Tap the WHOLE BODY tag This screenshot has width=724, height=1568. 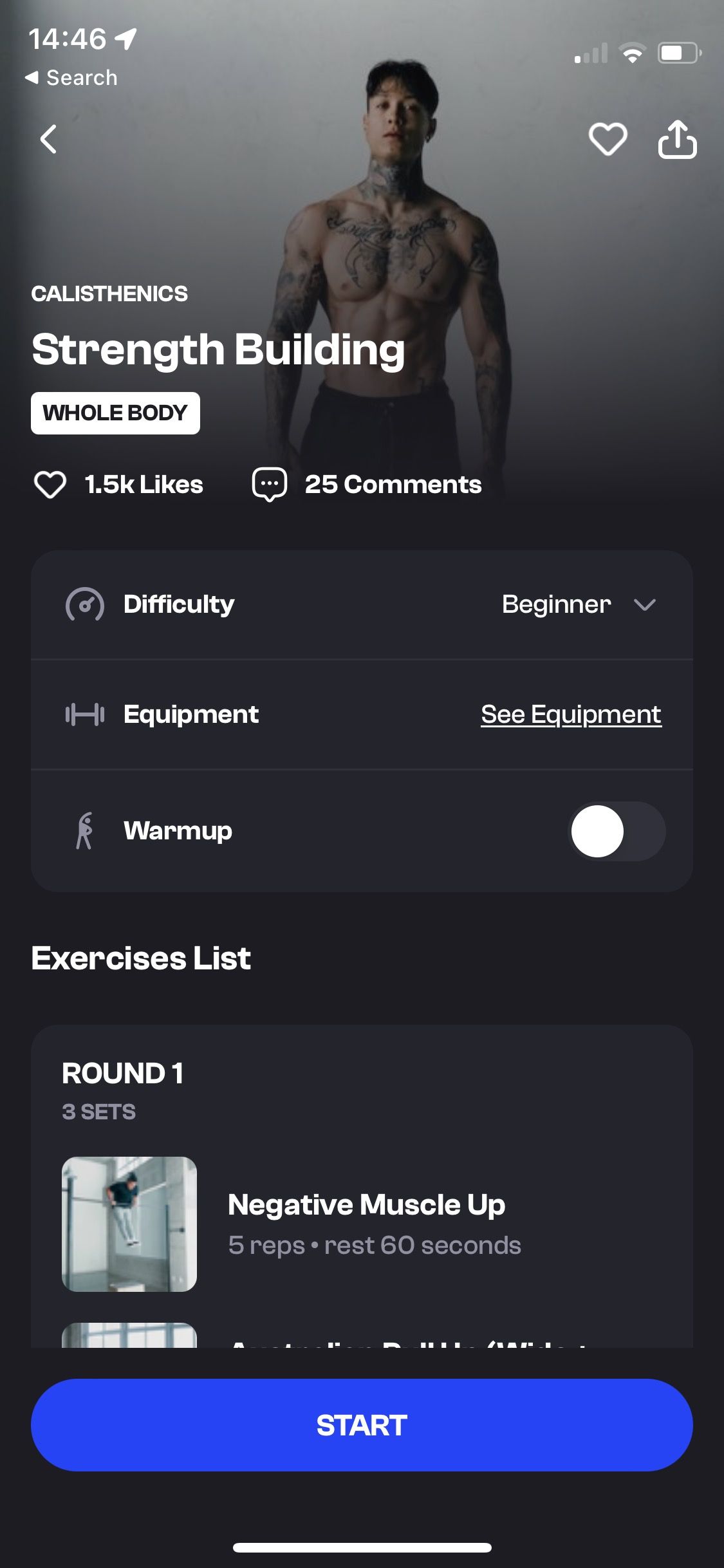coord(115,413)
